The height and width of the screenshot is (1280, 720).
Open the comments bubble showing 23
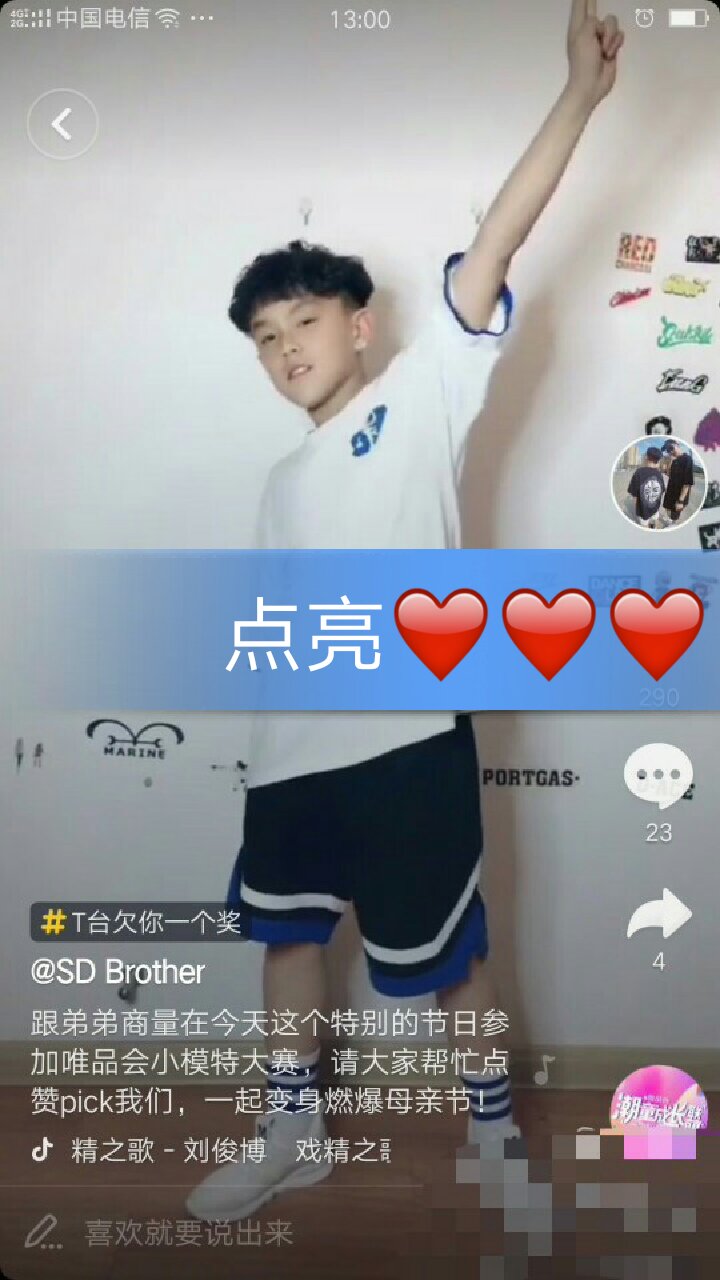(x=658, y=777)
